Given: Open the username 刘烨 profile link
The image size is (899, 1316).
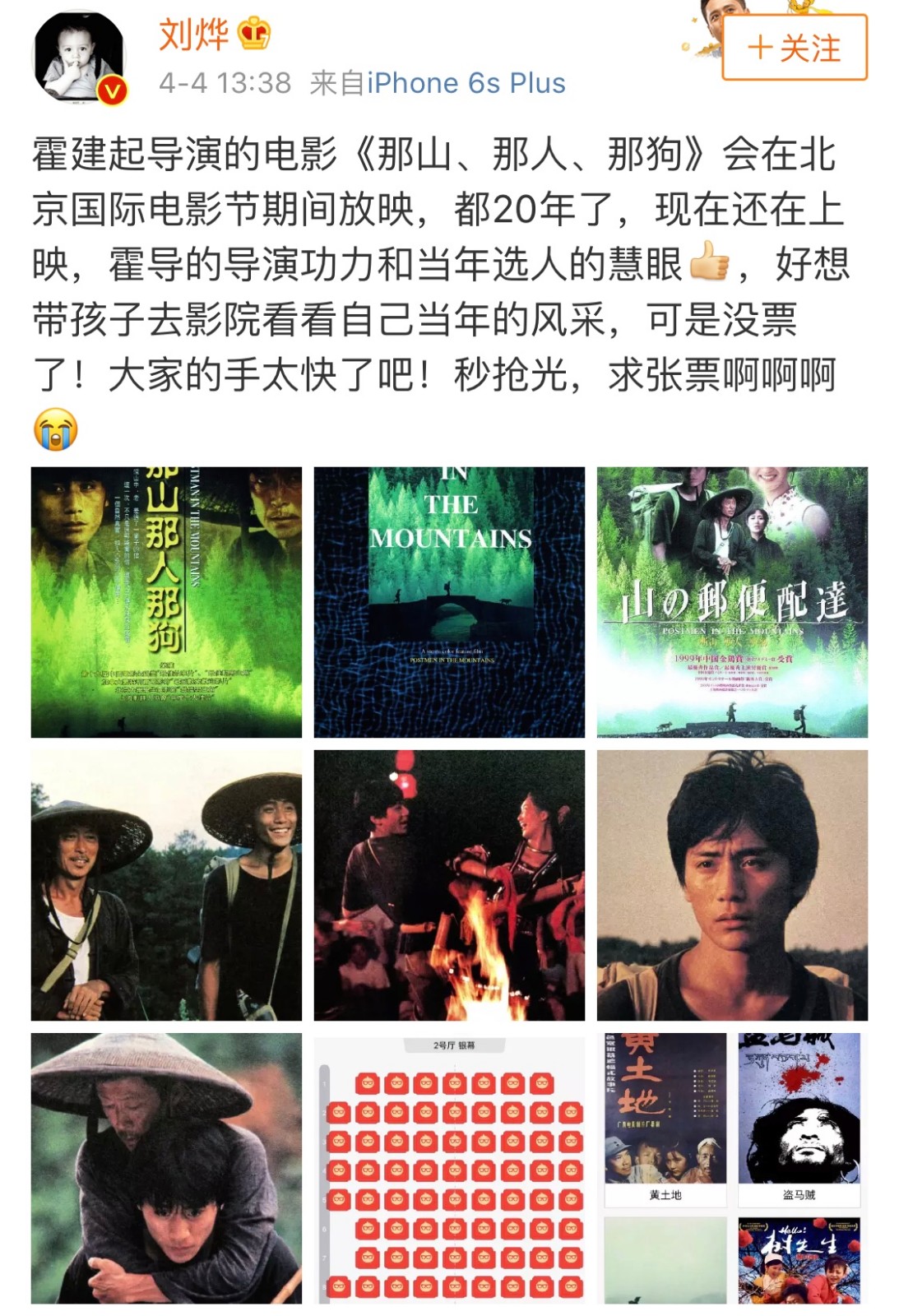Looking at the screenshot, I should pyautogui.click(x=193, y=35).
